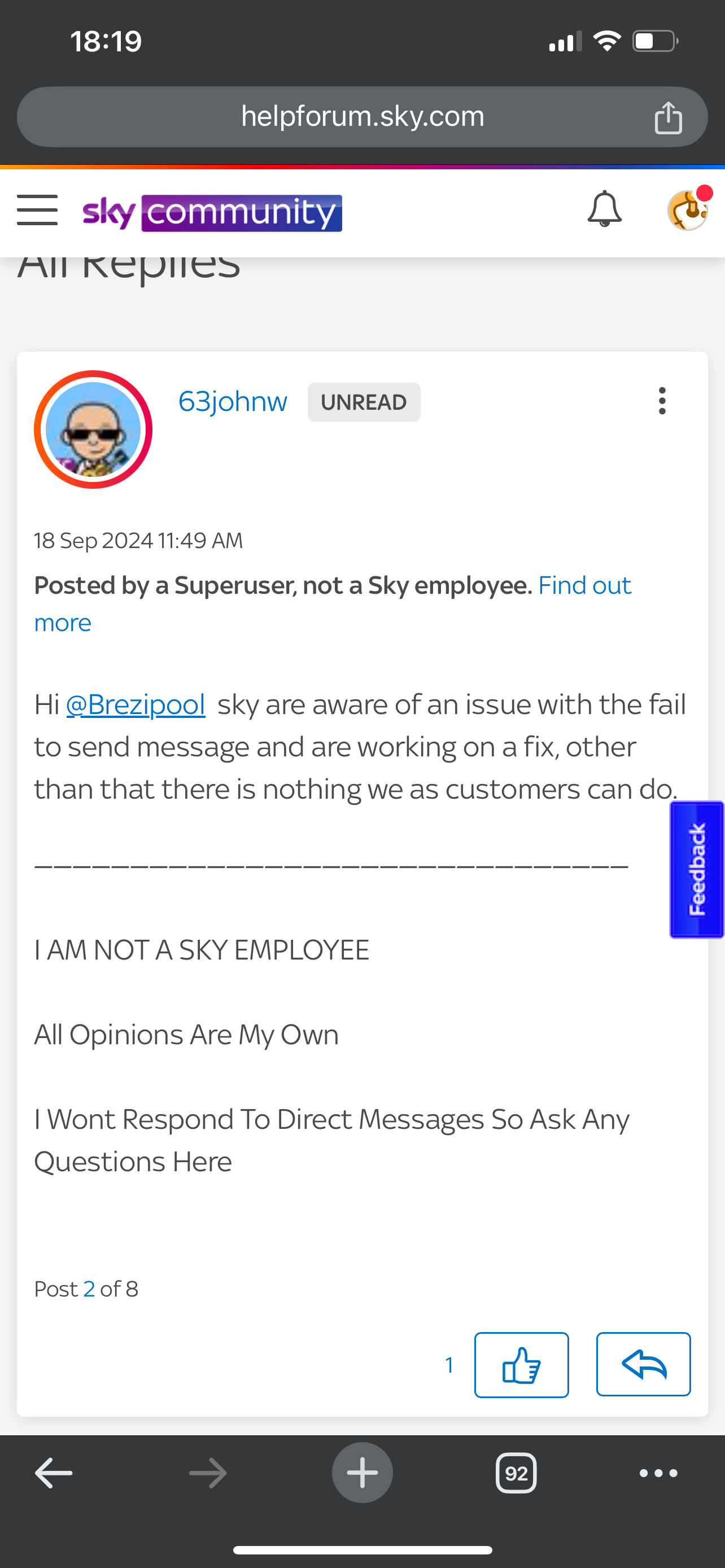Image resolution: width=725 pixels, height=1568 pixels.
Task: Share this page from the address bar
Action: (x=668, y=117)
